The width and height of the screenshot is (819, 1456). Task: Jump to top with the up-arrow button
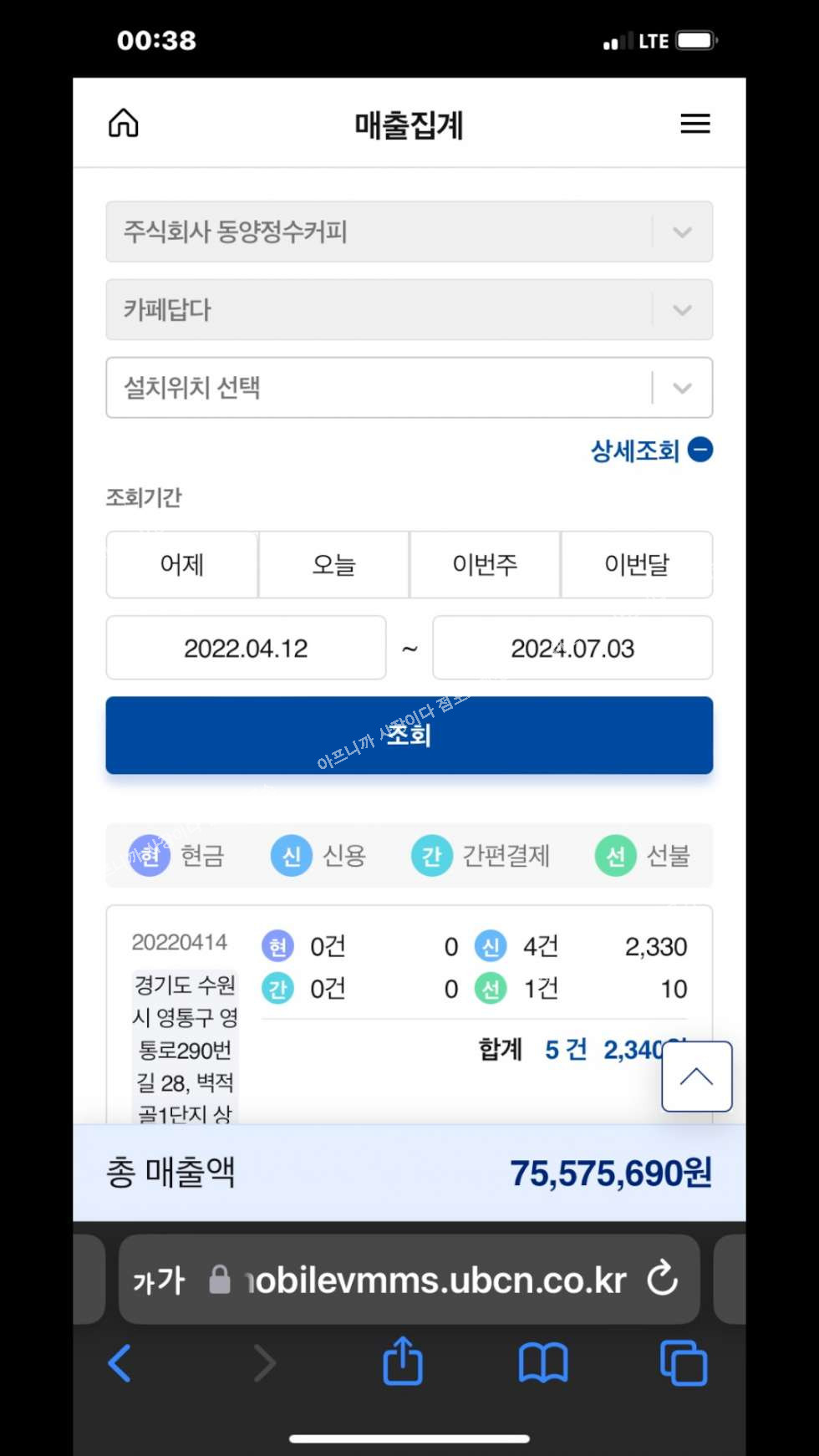tap(697, 1077)
